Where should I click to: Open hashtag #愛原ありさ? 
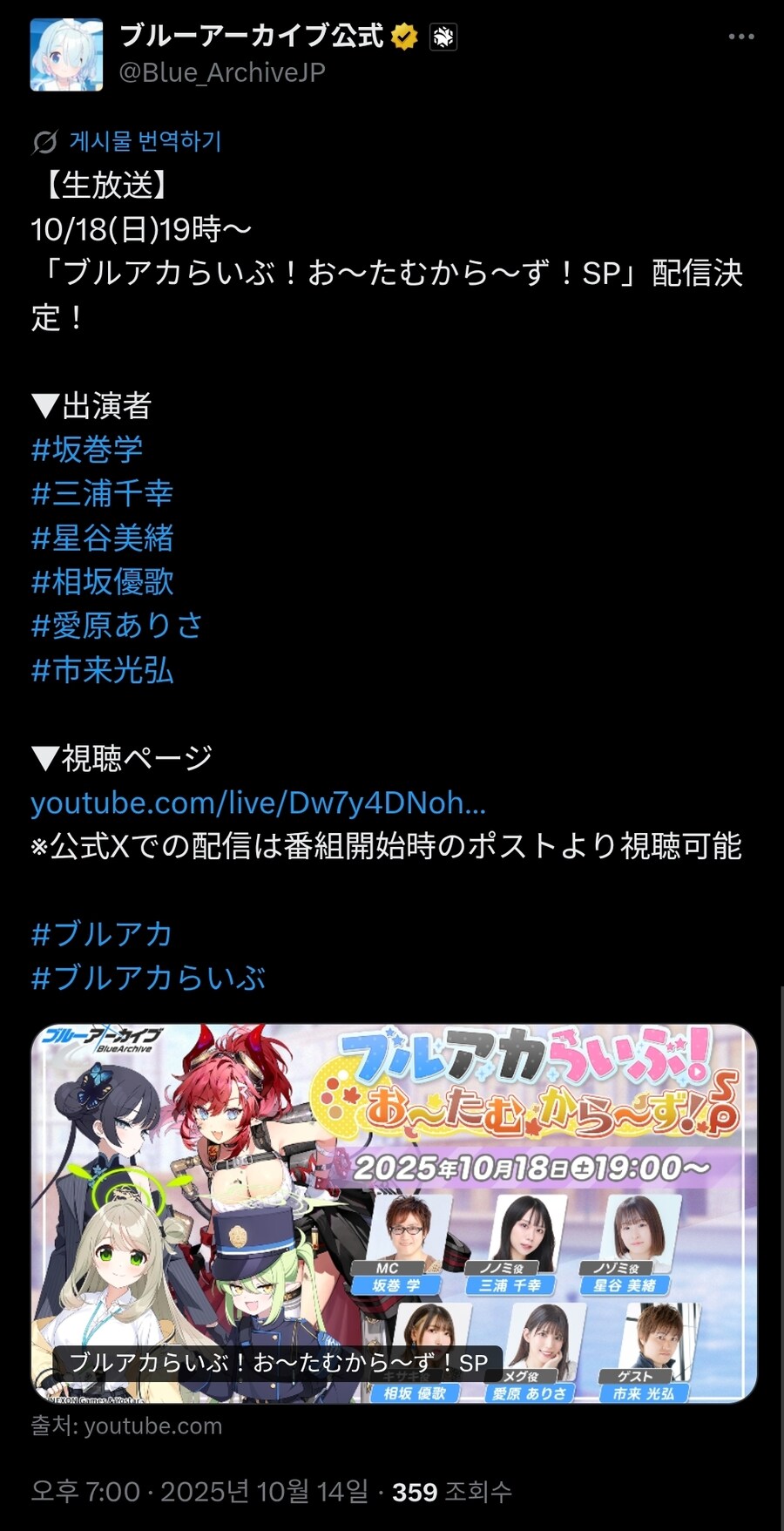coord(117,626)
